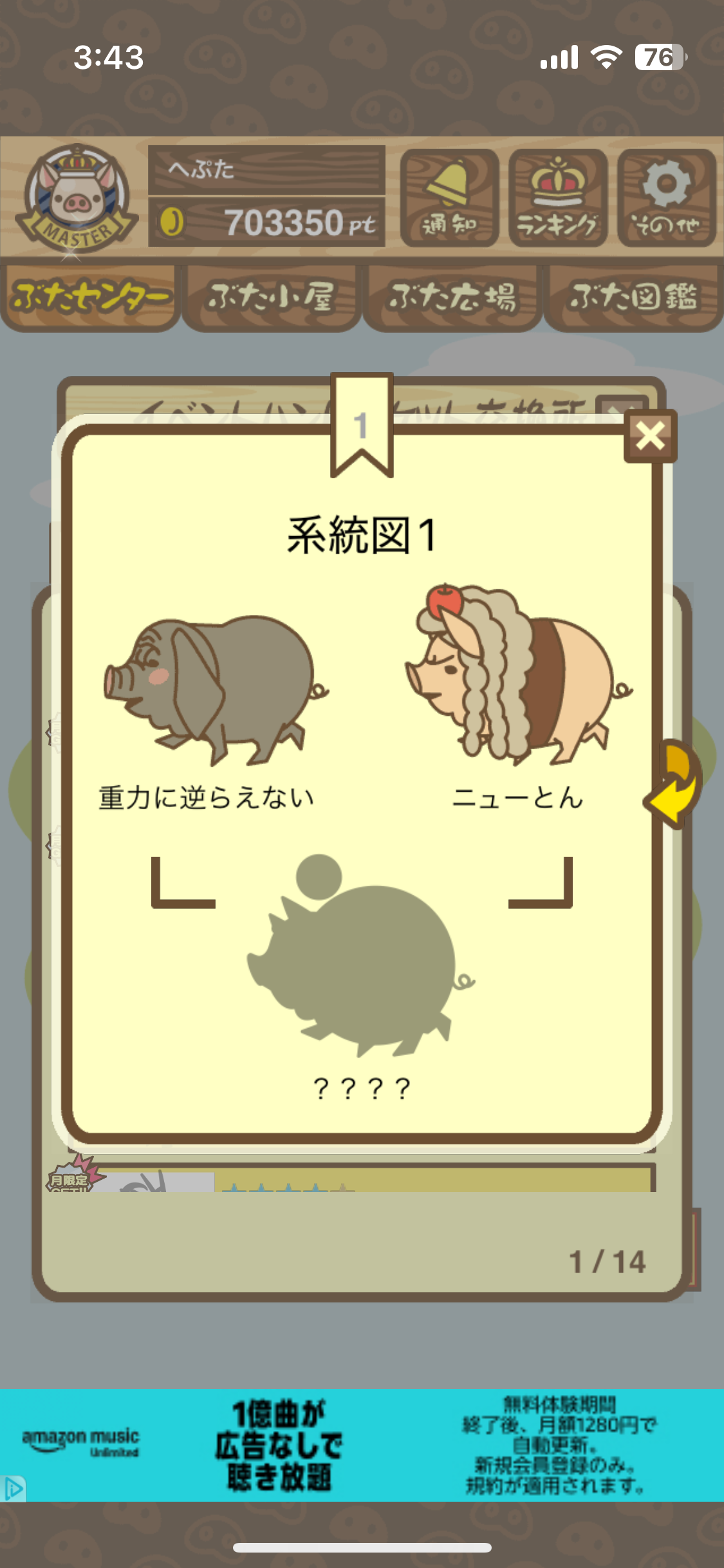Tap the MASTER pig profile badge

[76, 200]
